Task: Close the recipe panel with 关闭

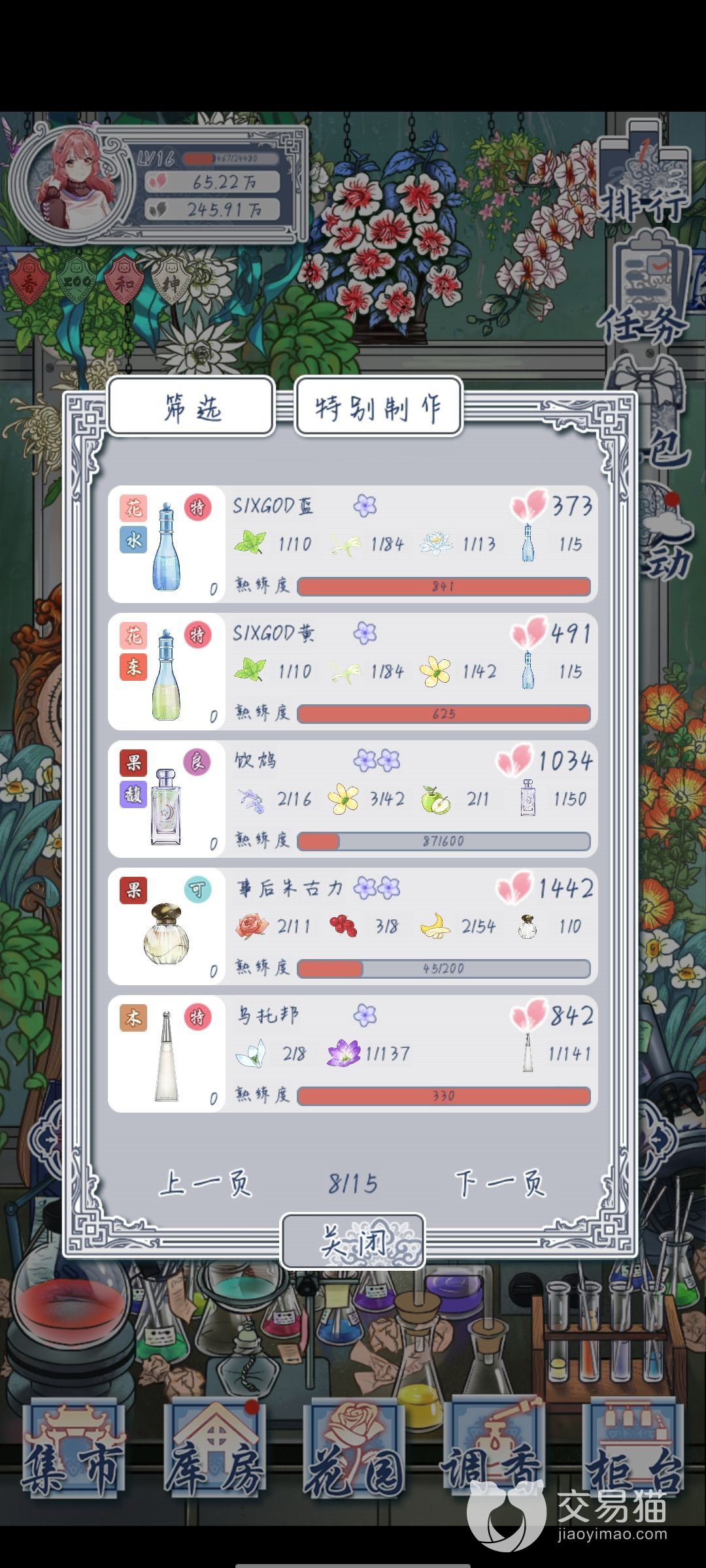Action: pos(352,1241)
